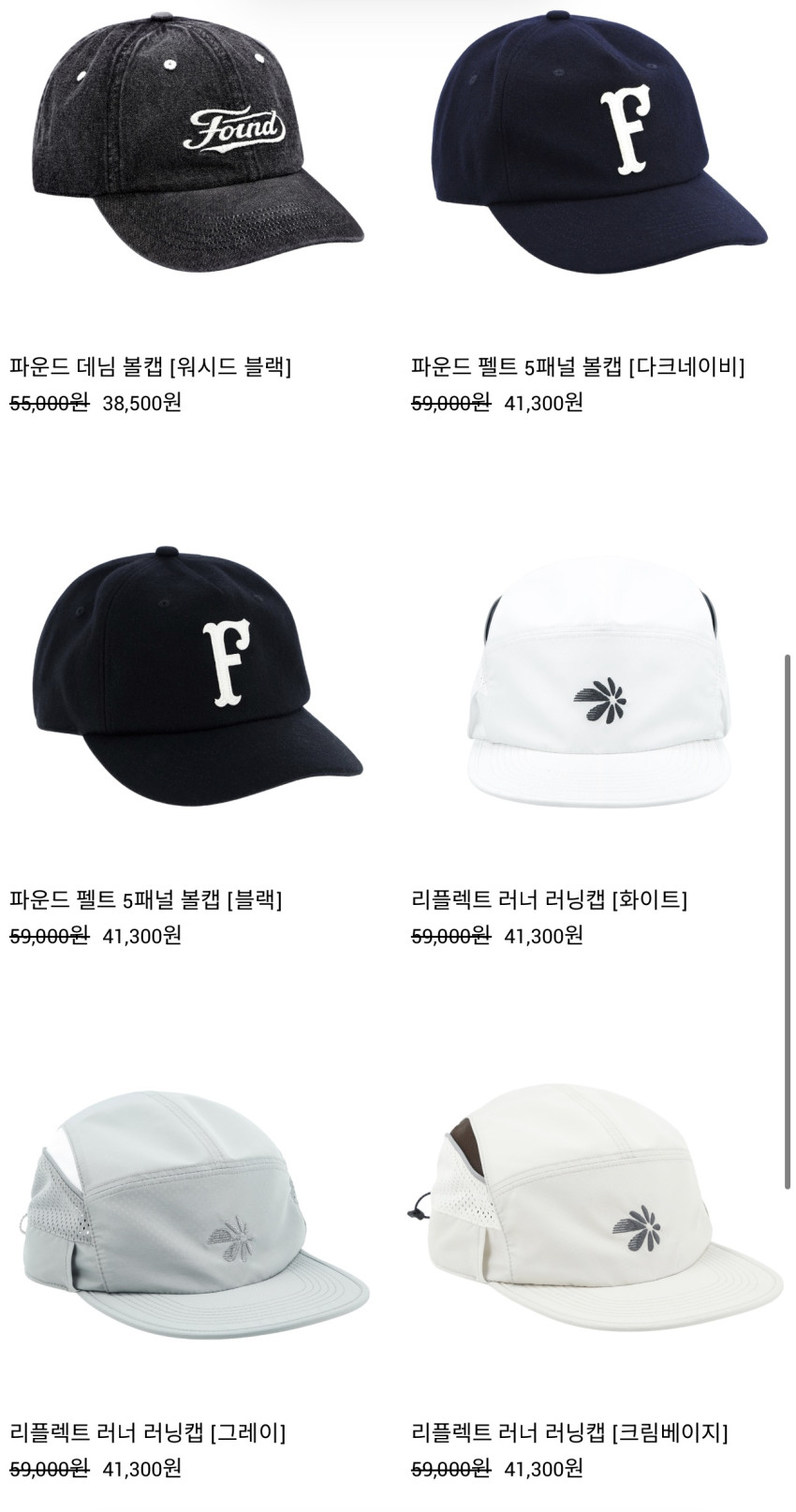Viewport: 796px width, 1512px height.
Task: View the 리플렉트 러너 러닝캡 그레이 cap
Action: point(197,1218)
